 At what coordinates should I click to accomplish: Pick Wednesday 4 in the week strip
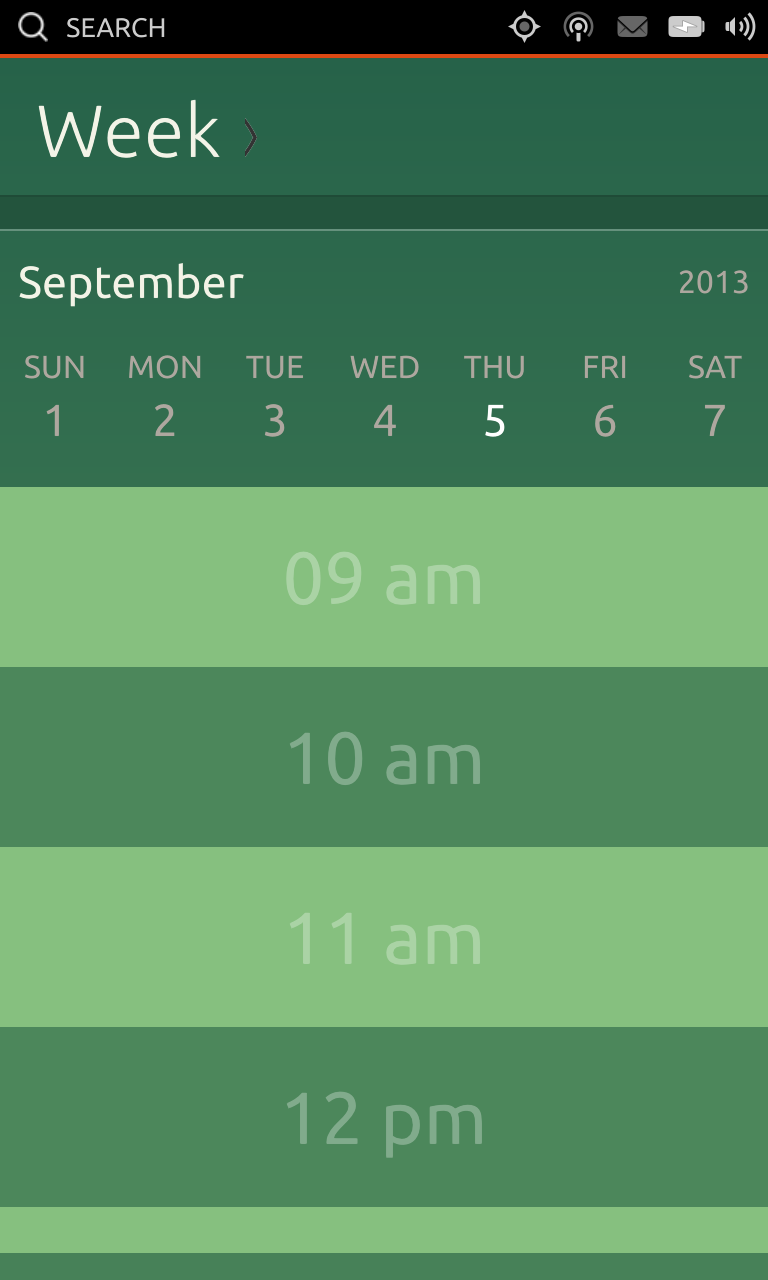(385, 396)
